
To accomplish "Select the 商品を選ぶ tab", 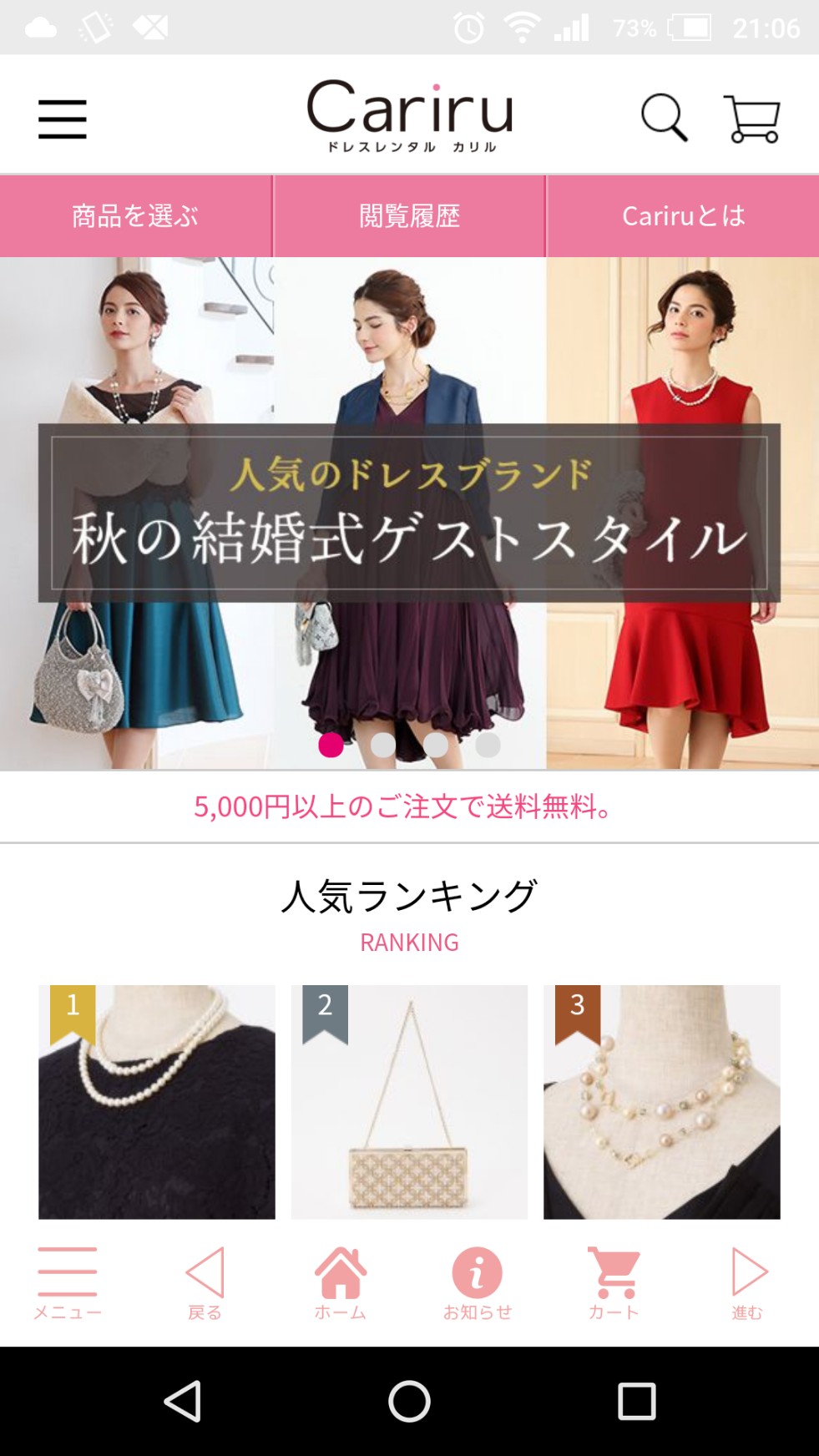I will 135,215.
